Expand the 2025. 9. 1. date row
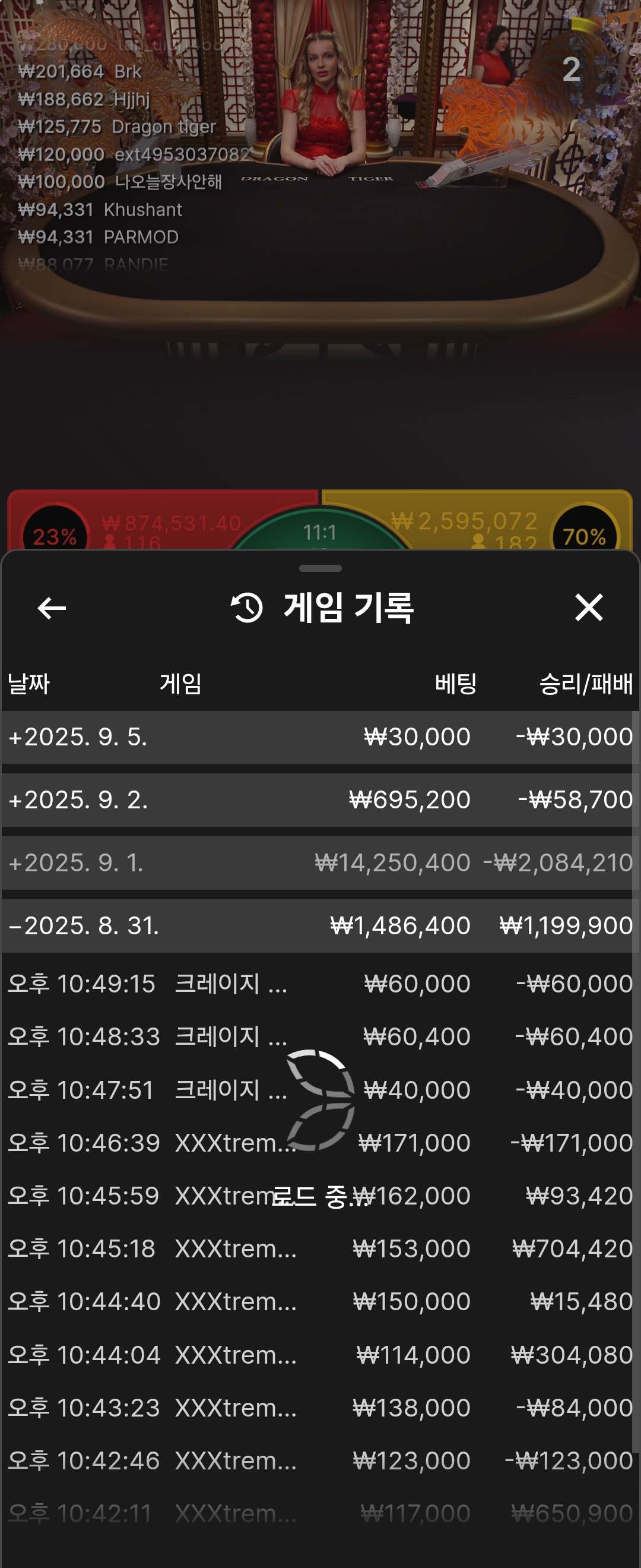 [316, 862]
